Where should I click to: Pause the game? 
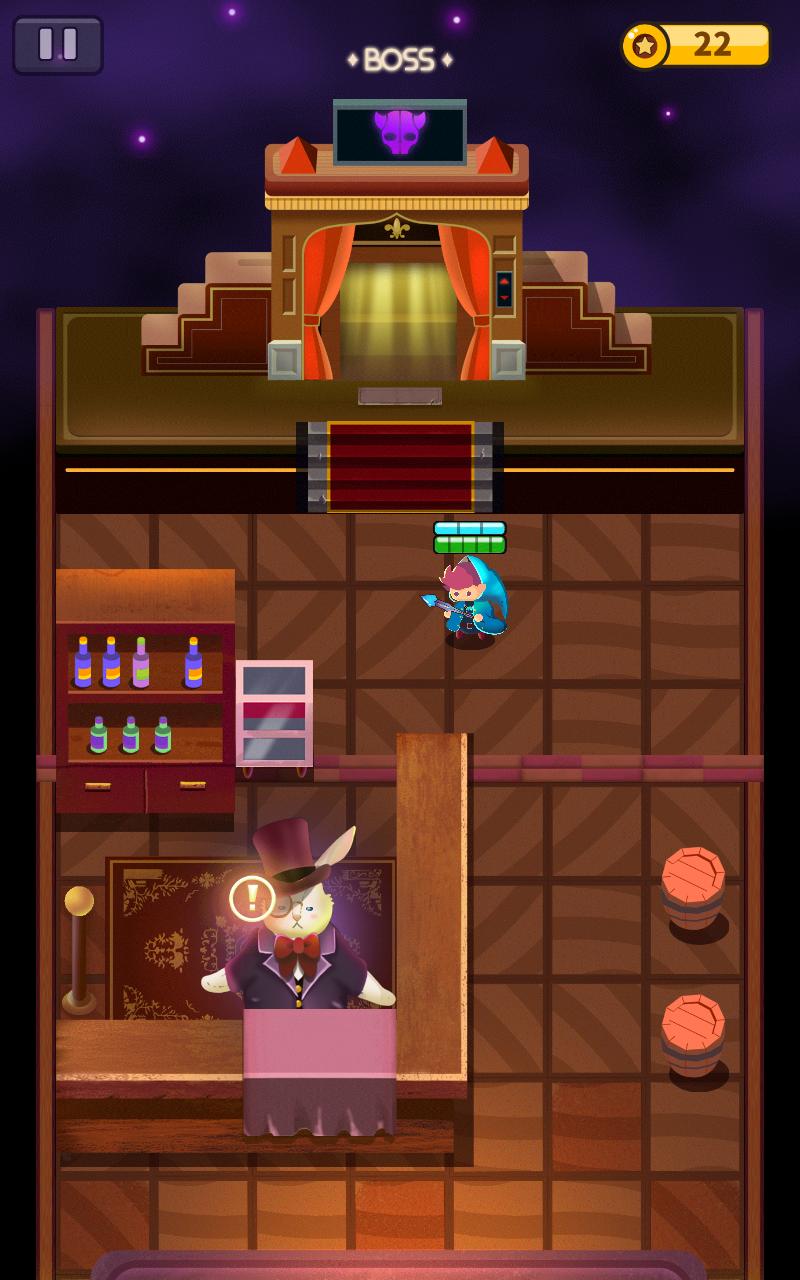coord(57,45)
